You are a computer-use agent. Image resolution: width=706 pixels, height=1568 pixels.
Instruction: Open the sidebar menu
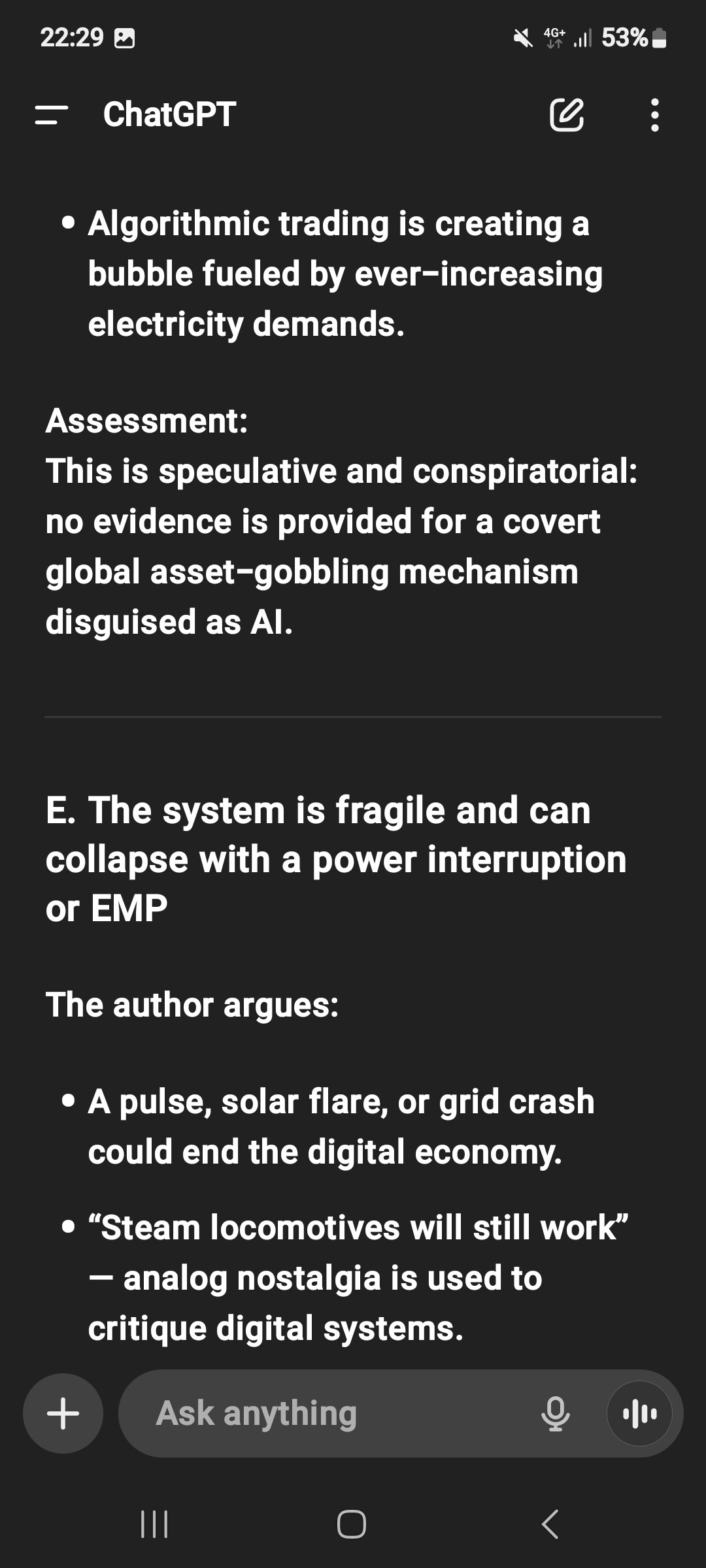(52, 115)
